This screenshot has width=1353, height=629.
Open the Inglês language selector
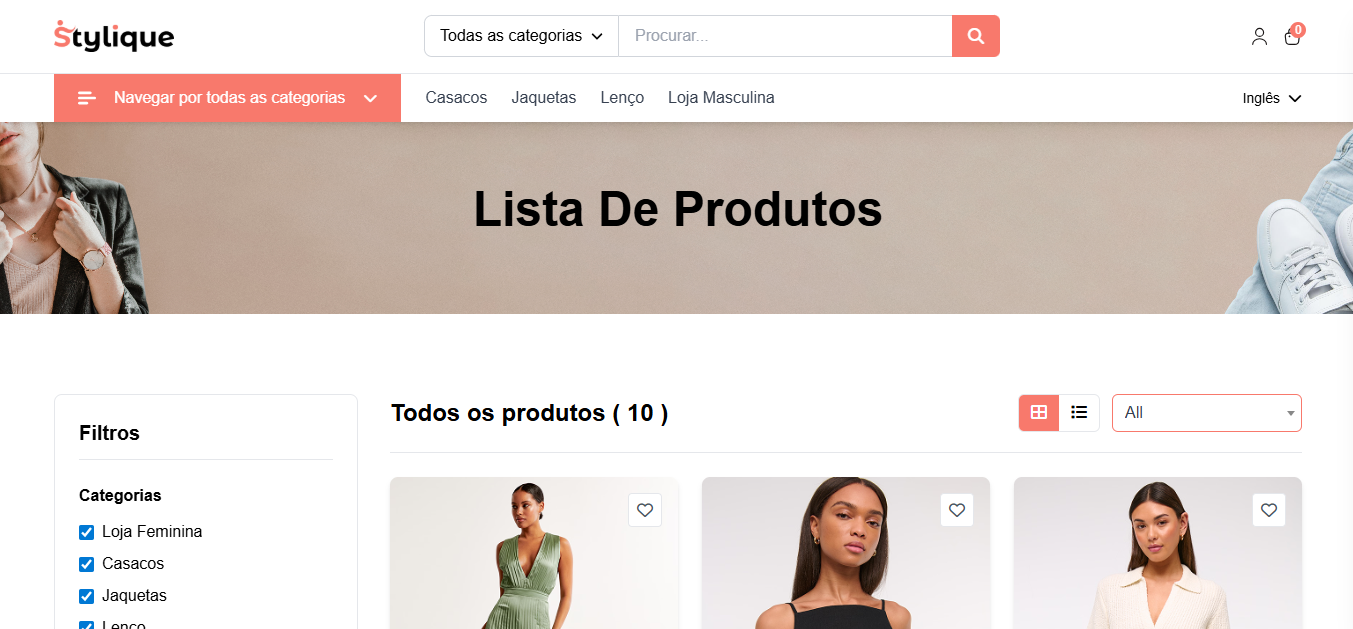1271,98
